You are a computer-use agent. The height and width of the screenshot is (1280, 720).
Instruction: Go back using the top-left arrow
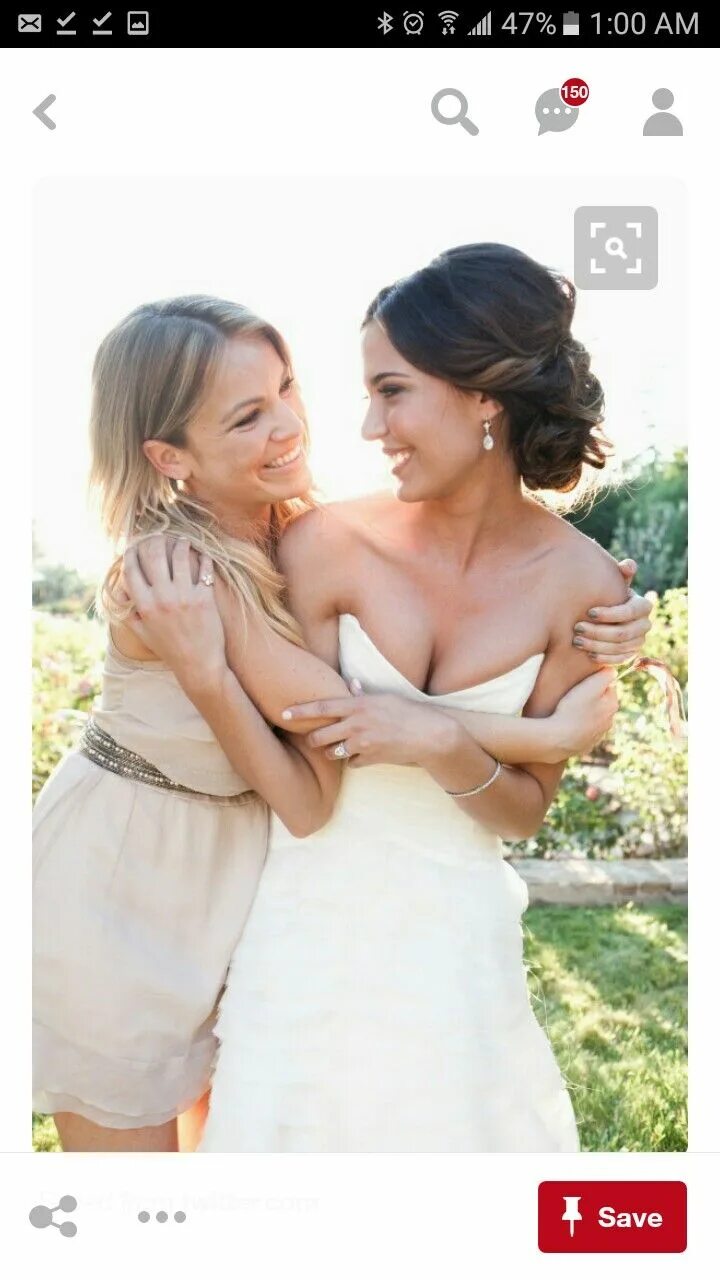pyautogui.click(x=44, y=112)
